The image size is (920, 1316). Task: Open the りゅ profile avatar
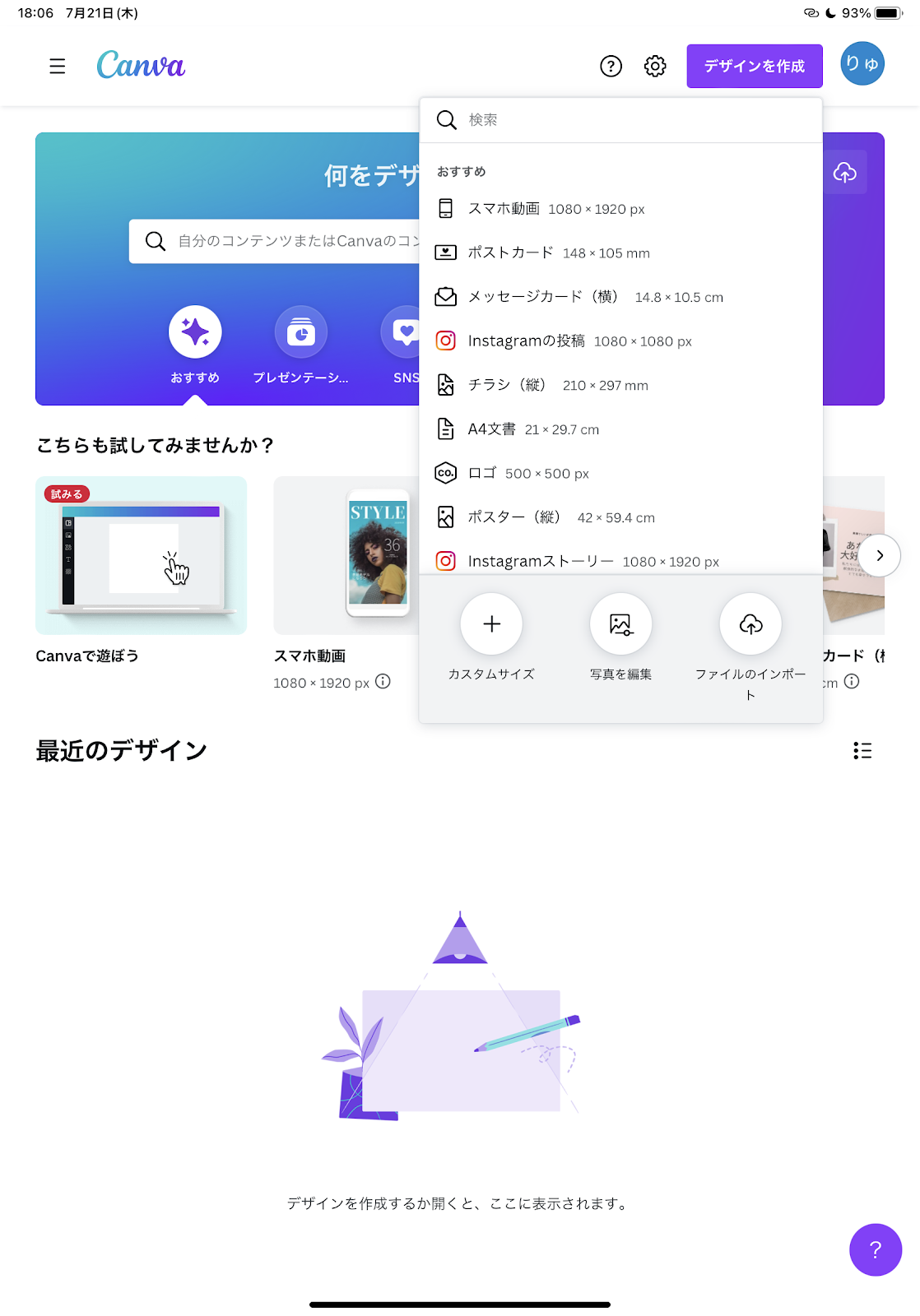coord(862,63)
